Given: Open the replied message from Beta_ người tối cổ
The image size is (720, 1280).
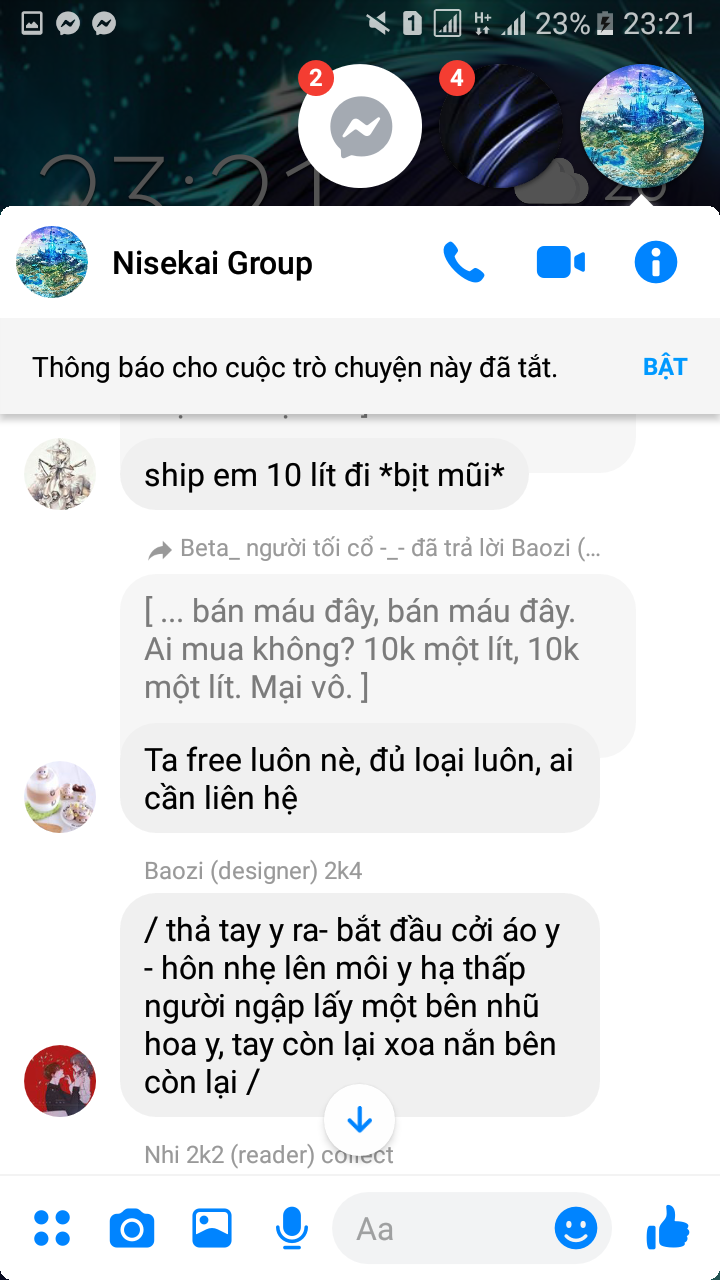Looking at the screenshot, I should click(375, 649).
